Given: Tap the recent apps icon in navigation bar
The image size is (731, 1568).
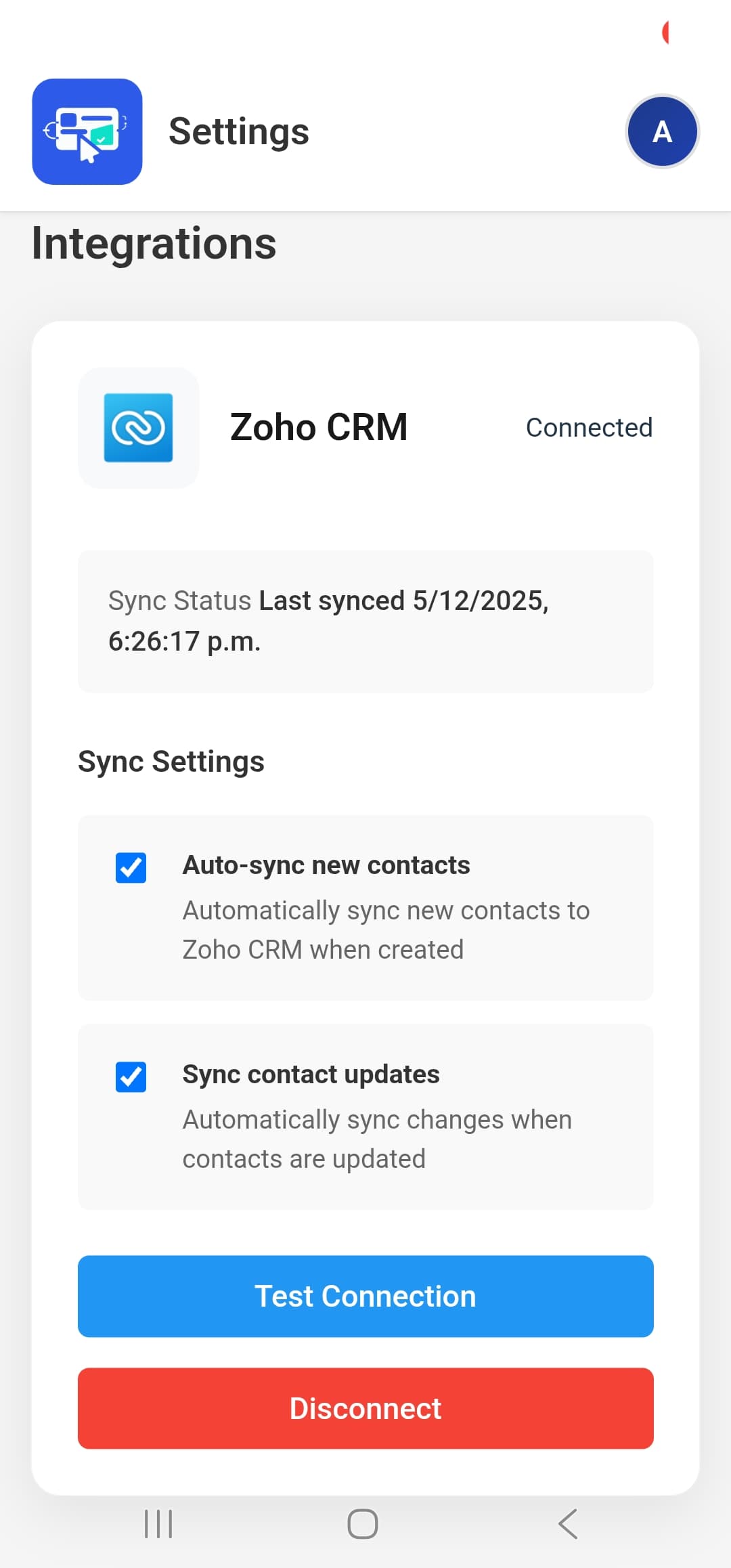Looking at the screenshot, I should tap(158, 1525).
